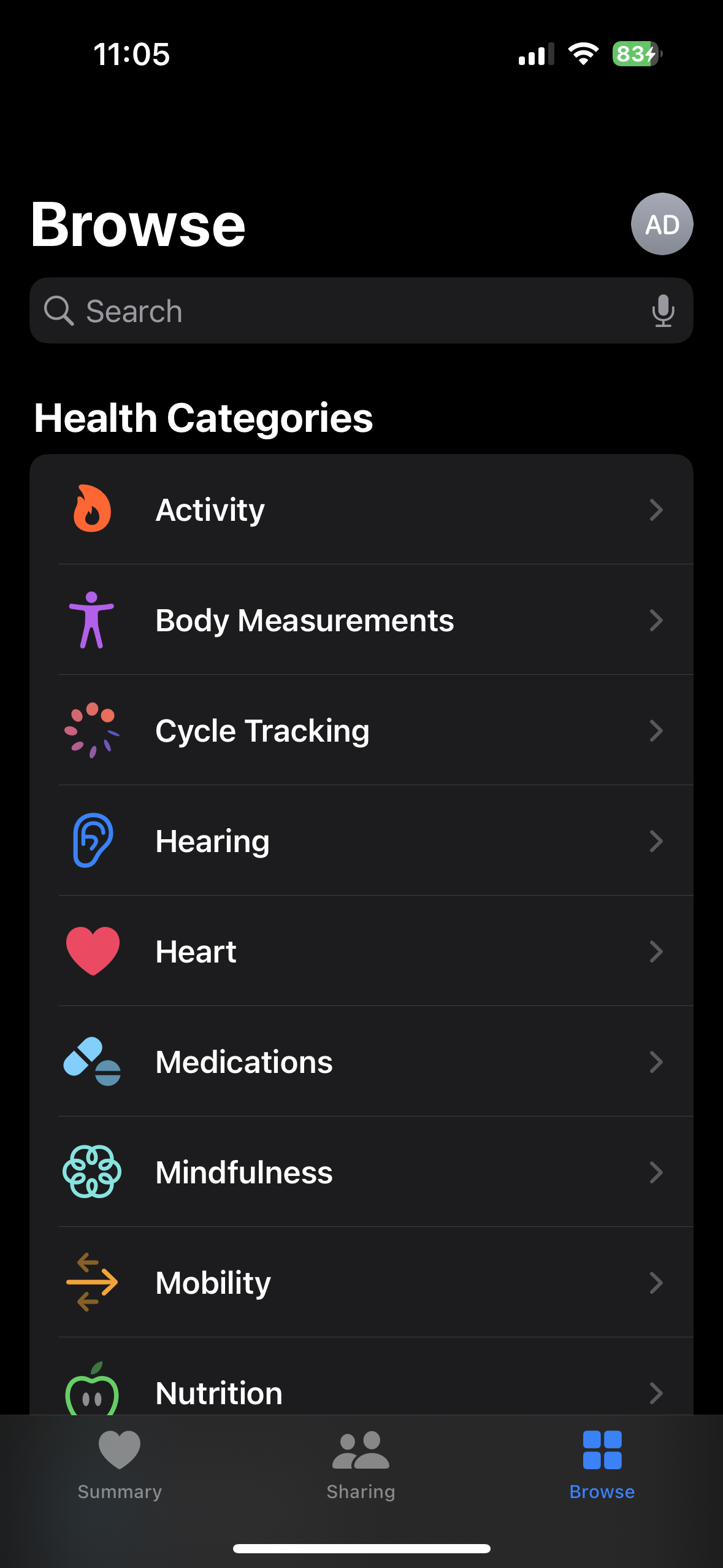
Task: Expand the Heart category chevron
Action: pos(656,951)
